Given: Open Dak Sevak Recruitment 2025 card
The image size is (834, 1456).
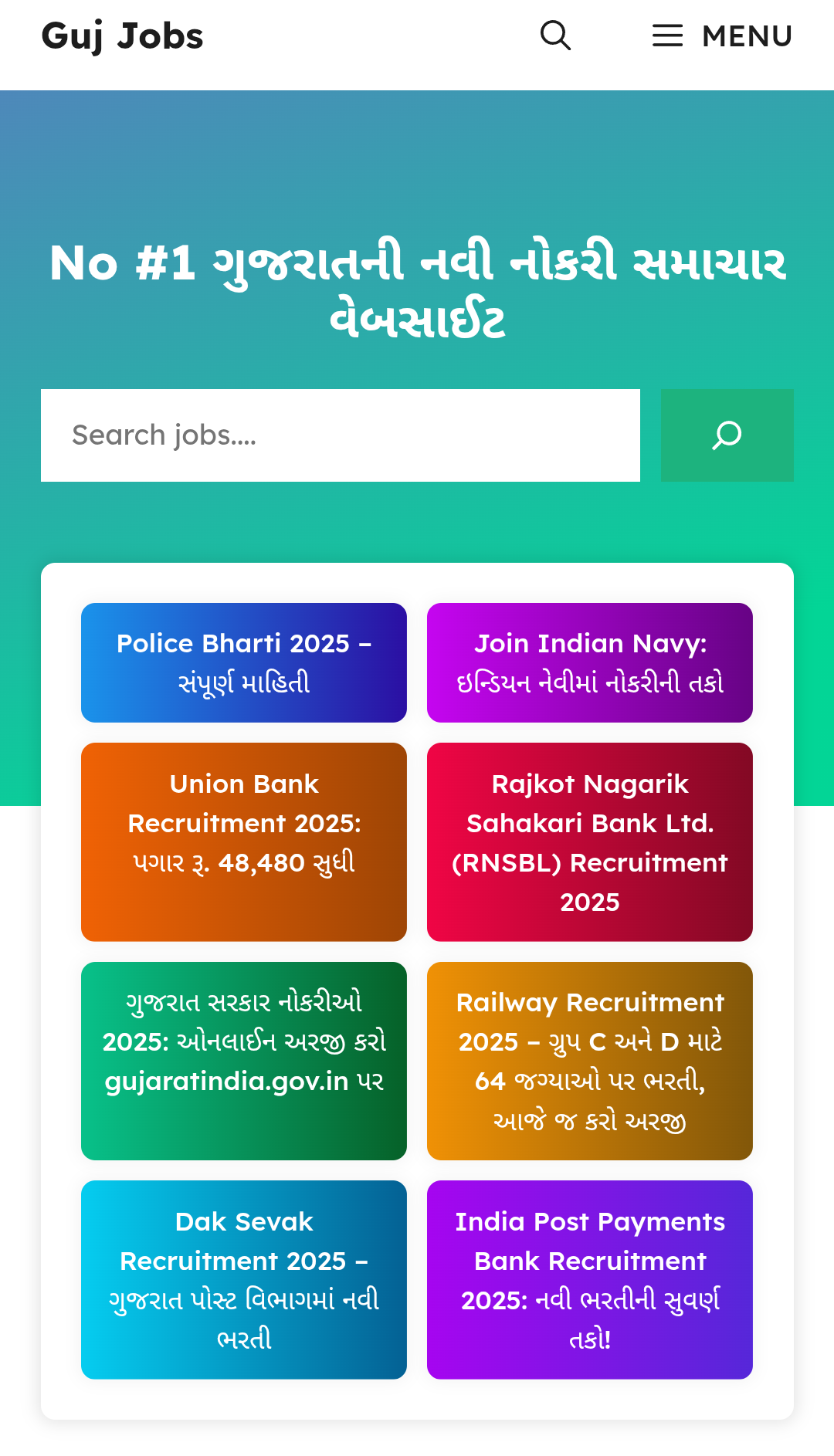Looking at the screenshot, I should pos(244,1279).
